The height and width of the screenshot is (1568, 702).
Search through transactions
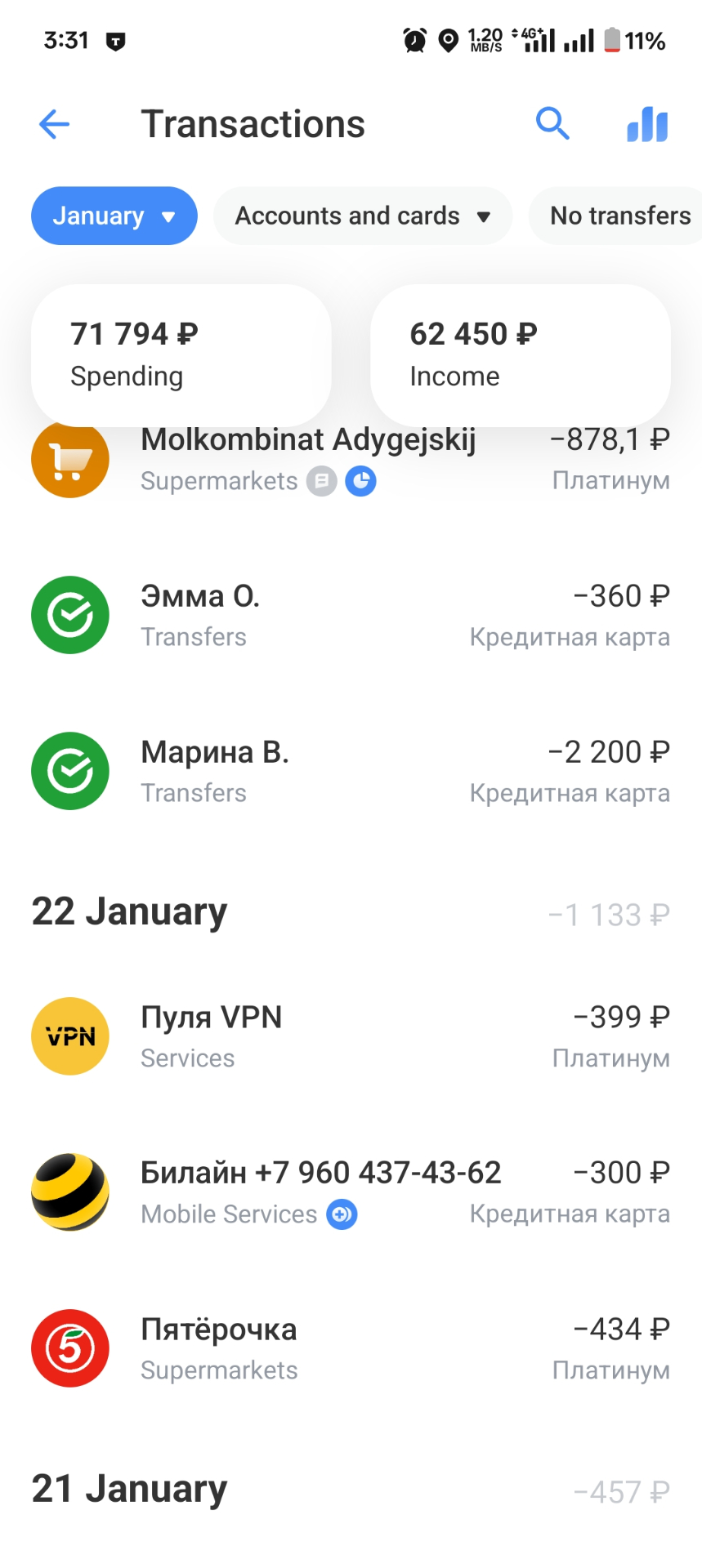point(552,125)
